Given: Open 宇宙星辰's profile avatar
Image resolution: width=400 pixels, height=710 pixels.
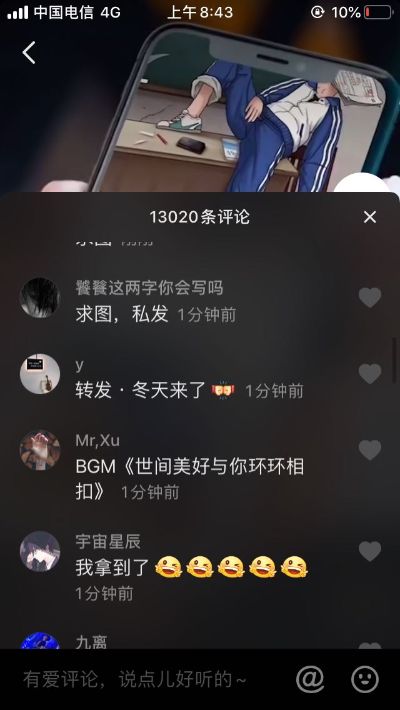Looking at the screenshot, I should click(40, 552).
